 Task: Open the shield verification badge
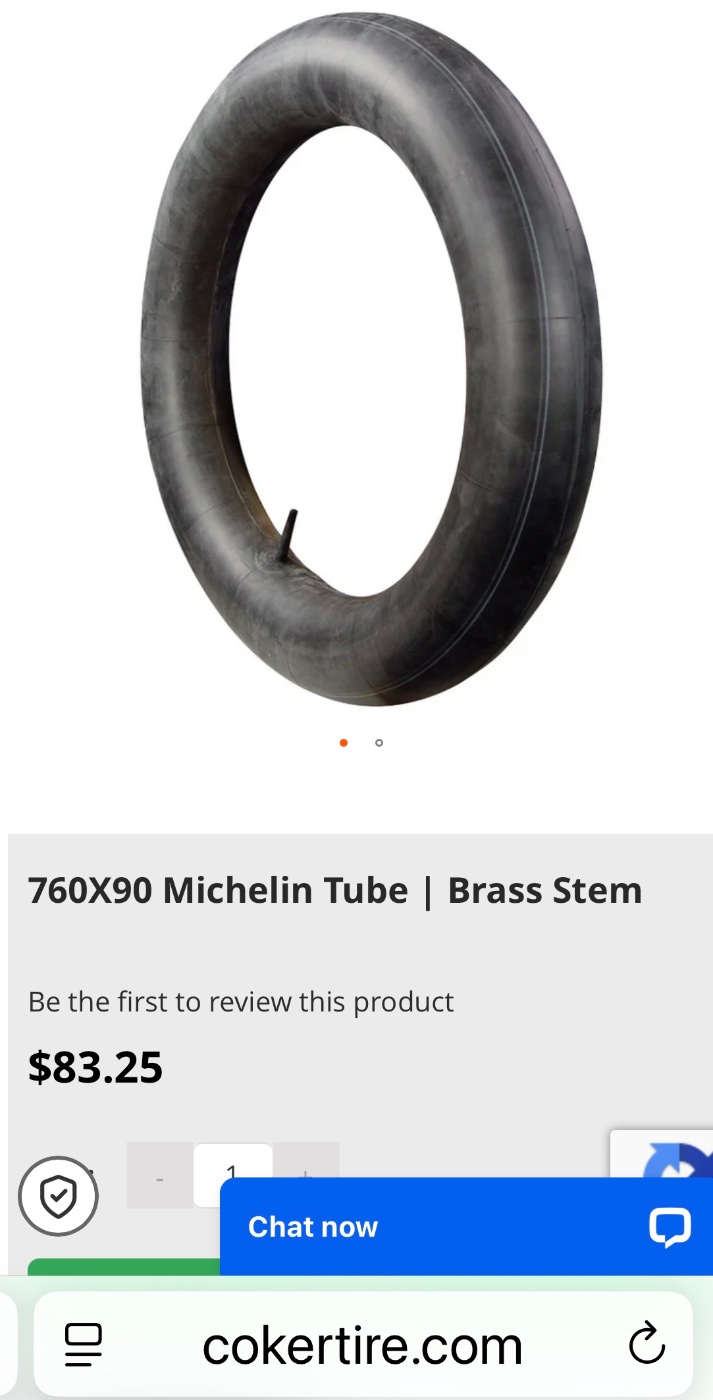58,1196
